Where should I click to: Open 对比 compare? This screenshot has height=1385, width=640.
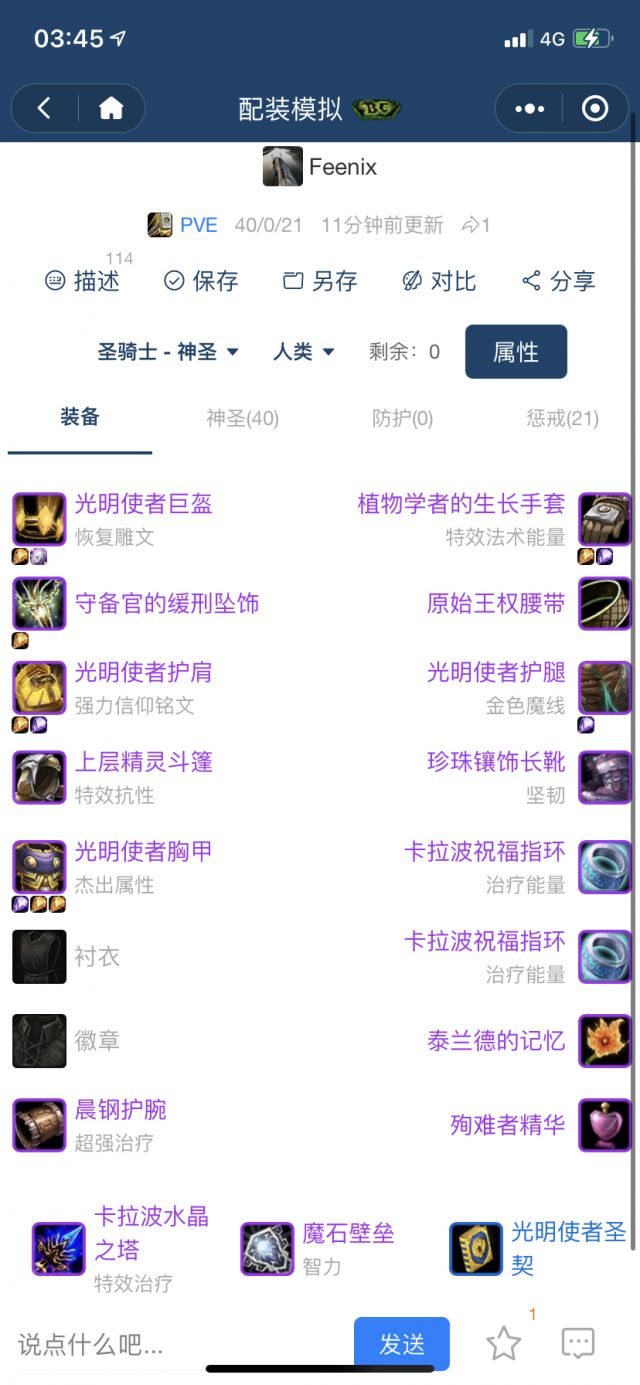439,281
